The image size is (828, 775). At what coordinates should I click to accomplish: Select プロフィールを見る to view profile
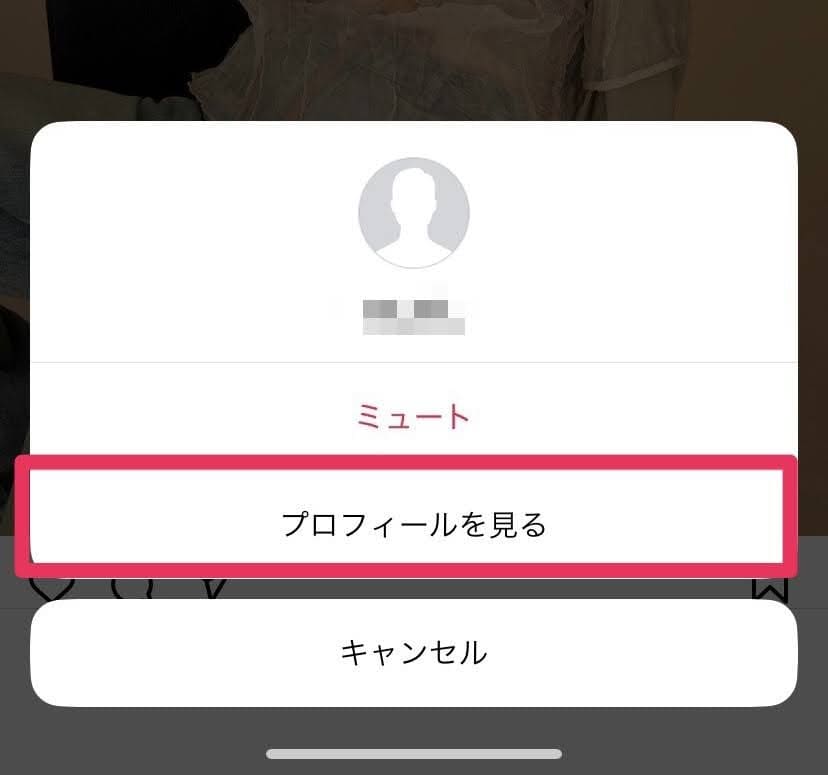point(413,524)
